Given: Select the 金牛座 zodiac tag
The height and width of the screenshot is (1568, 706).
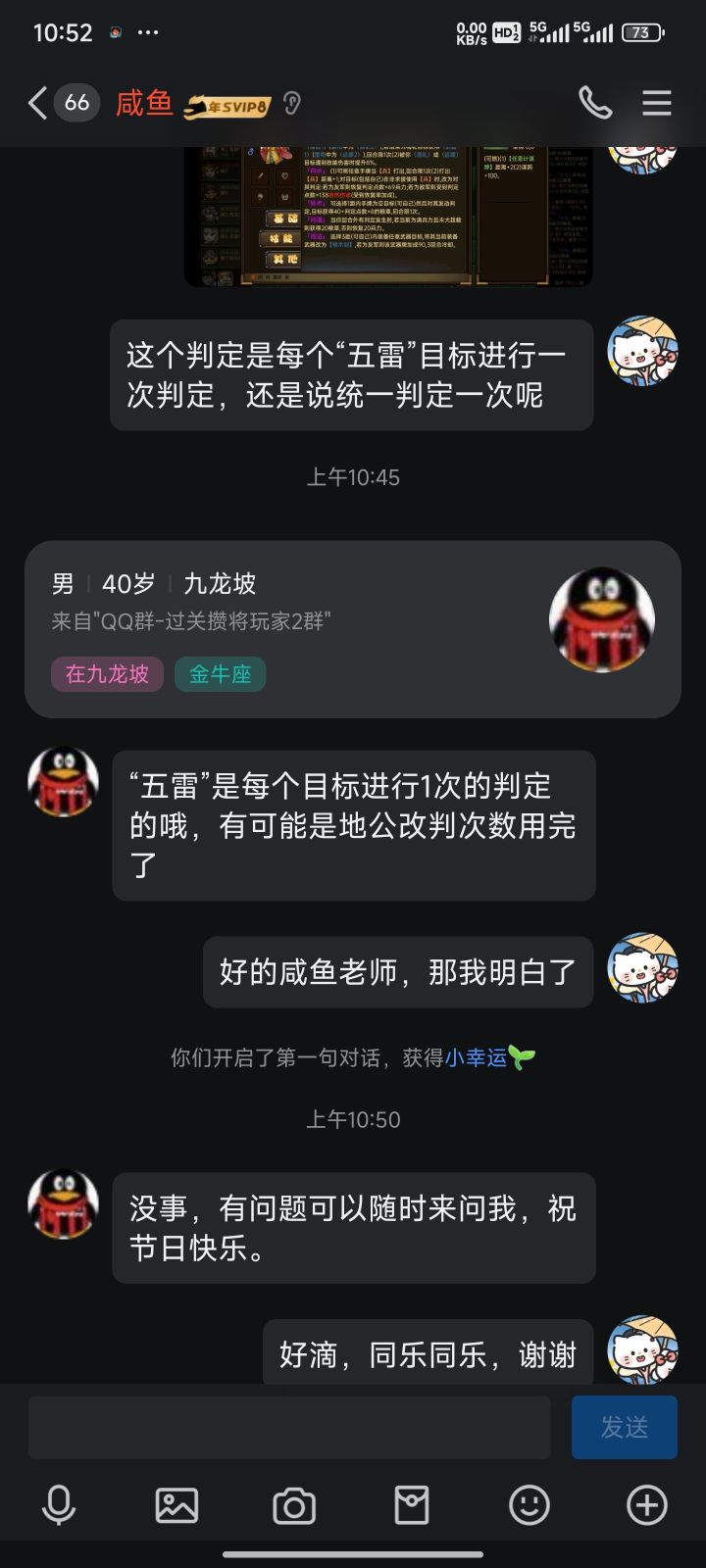Looking at the screenshot, I should [219, 673].
